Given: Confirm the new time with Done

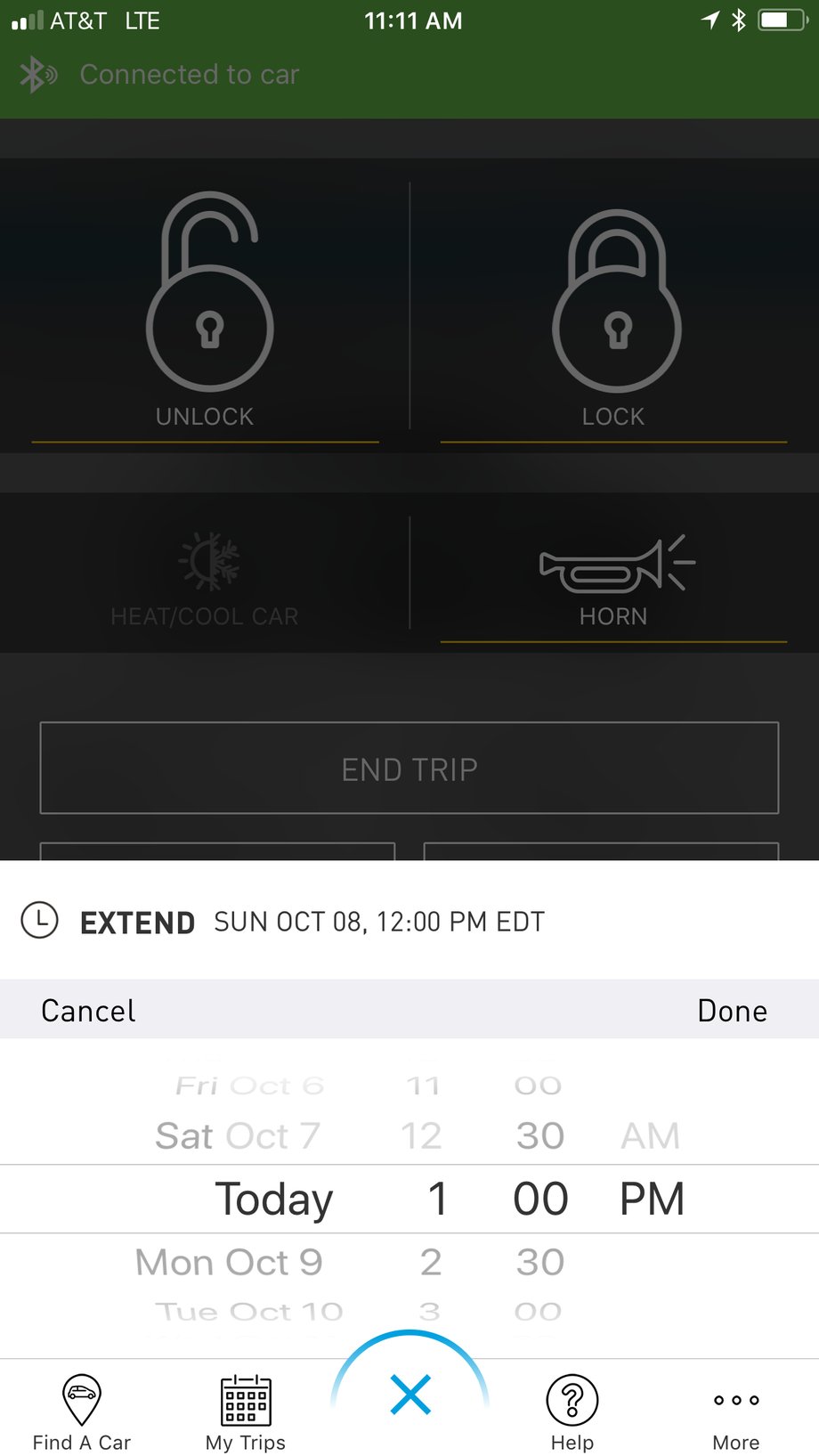Looking at the screenshot, I should coord(732,1011).
